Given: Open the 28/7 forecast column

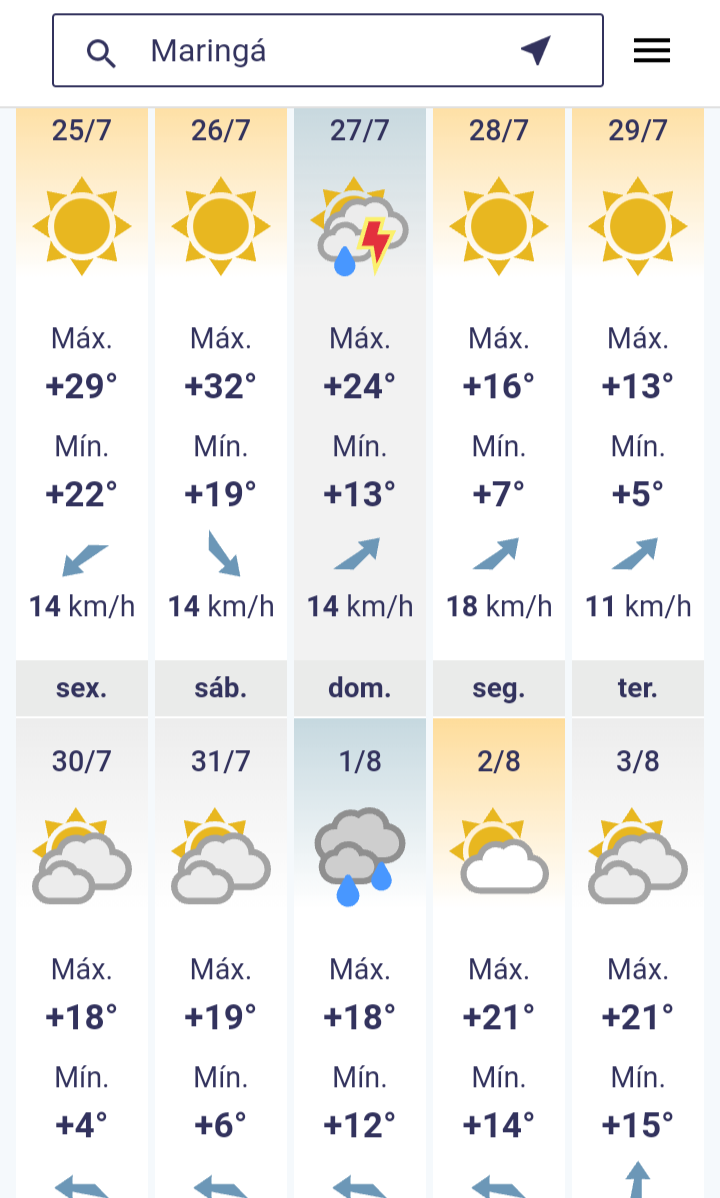Looking at the screenshot, I should 499,384.
